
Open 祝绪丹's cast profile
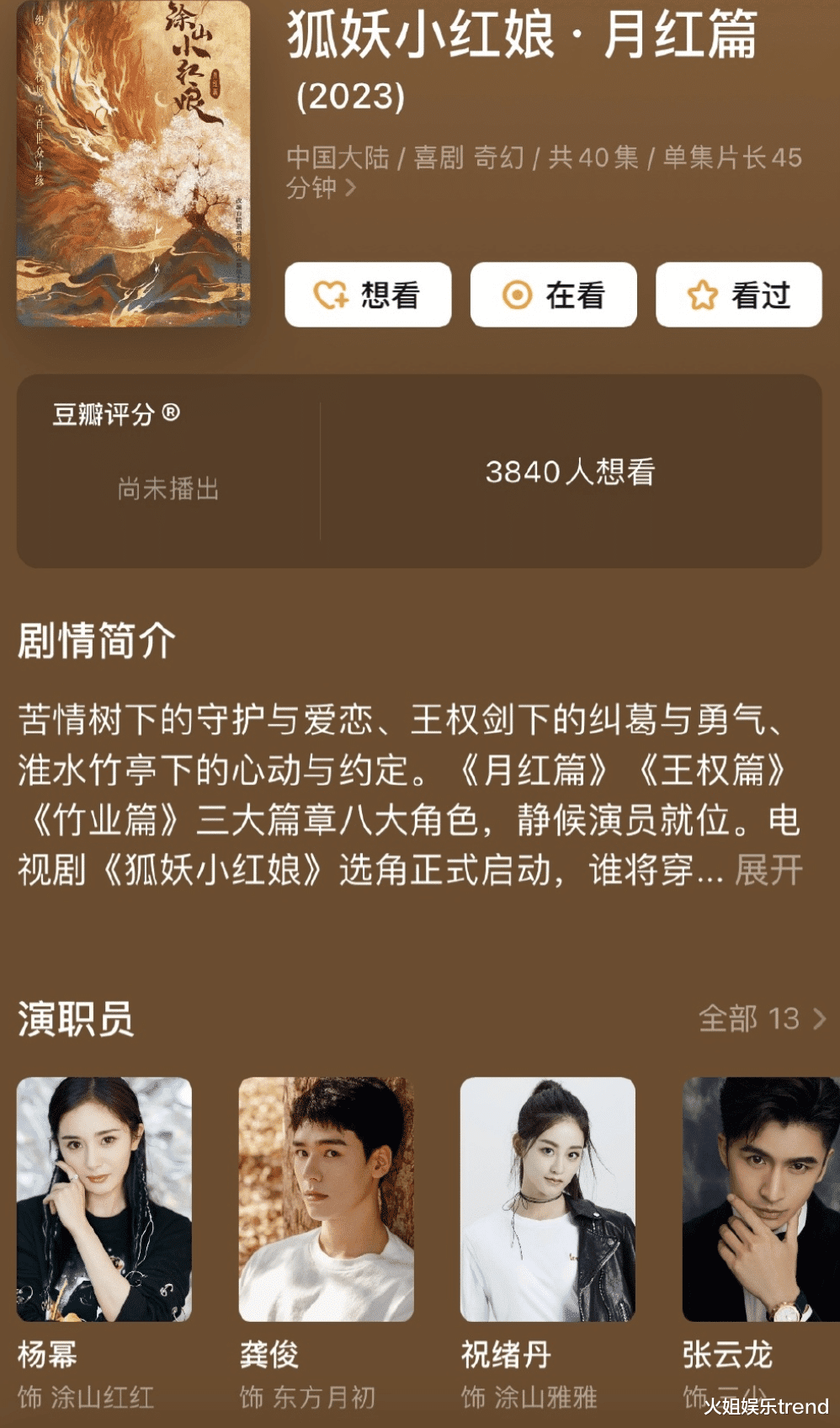click(x=547, y=1199)
